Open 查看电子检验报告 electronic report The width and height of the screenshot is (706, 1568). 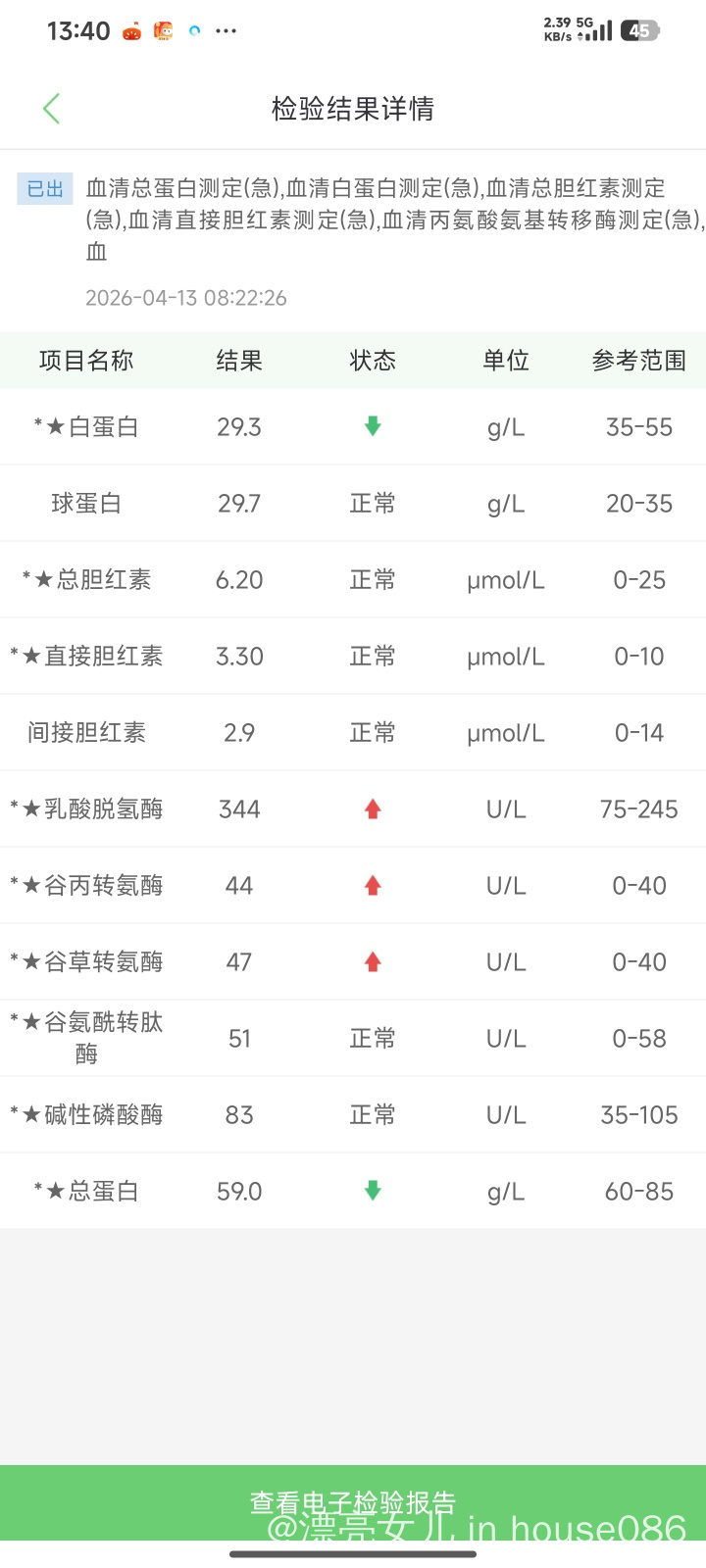pyautogui.click(x=353, y=1501)
